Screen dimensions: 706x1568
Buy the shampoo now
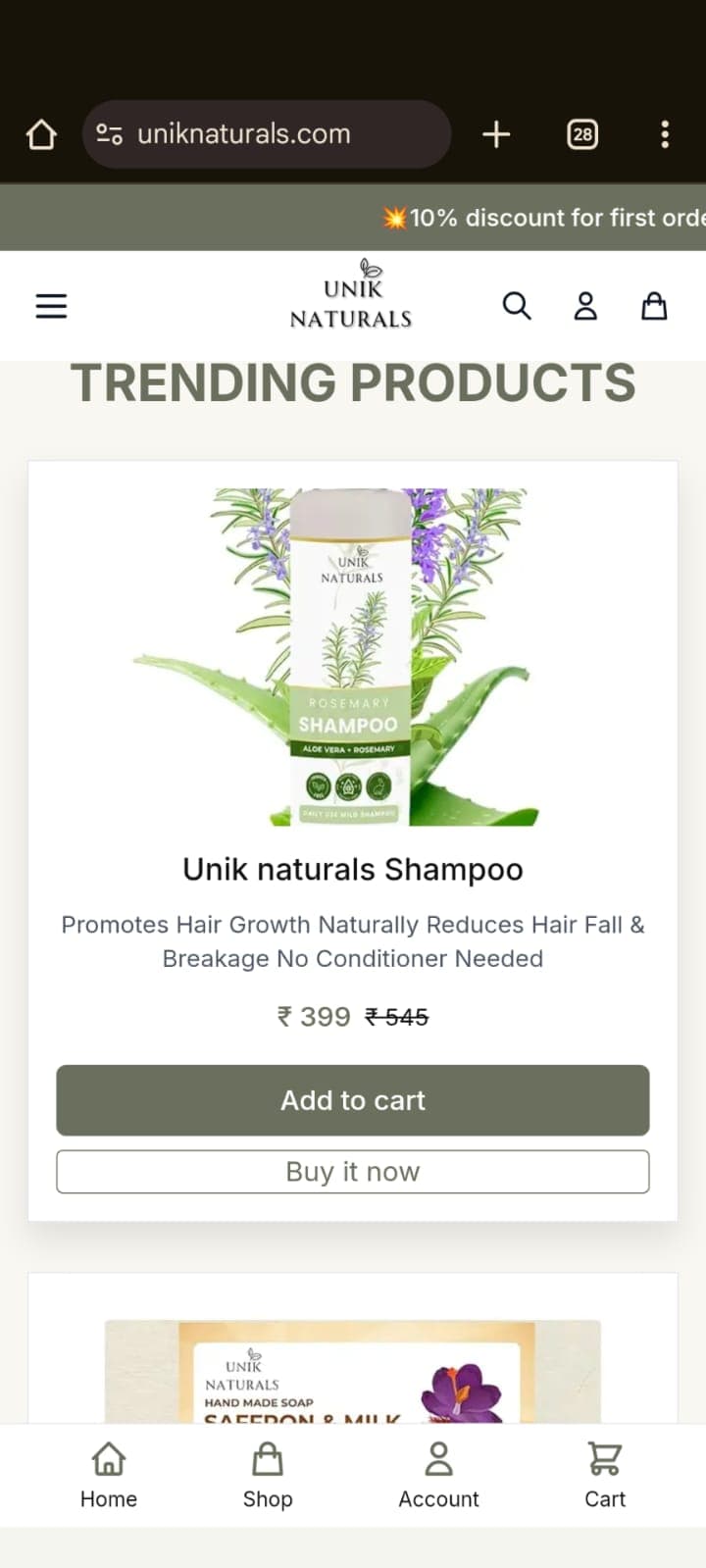[353, 1172]
